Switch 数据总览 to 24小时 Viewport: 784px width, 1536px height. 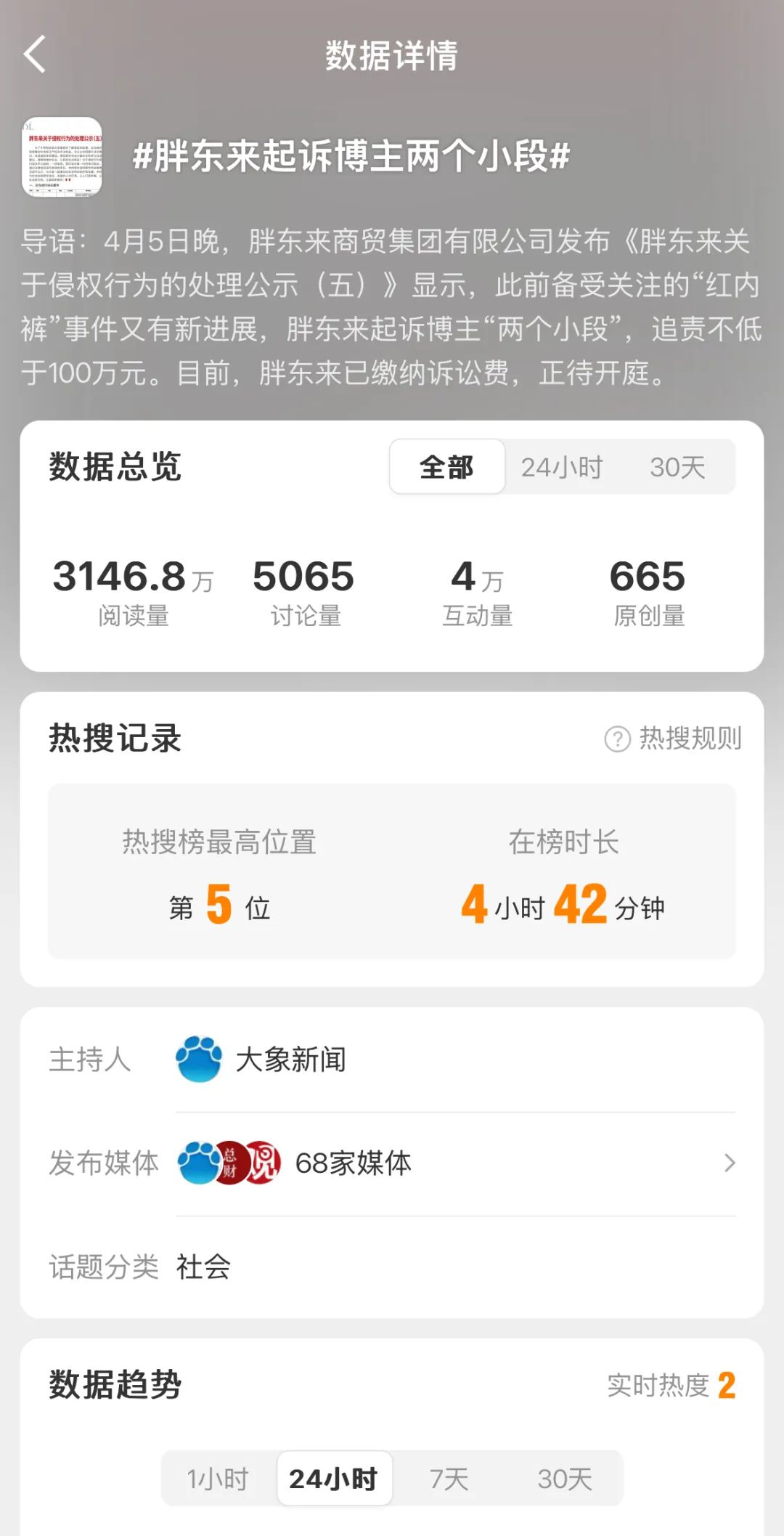tap(562, 467)
